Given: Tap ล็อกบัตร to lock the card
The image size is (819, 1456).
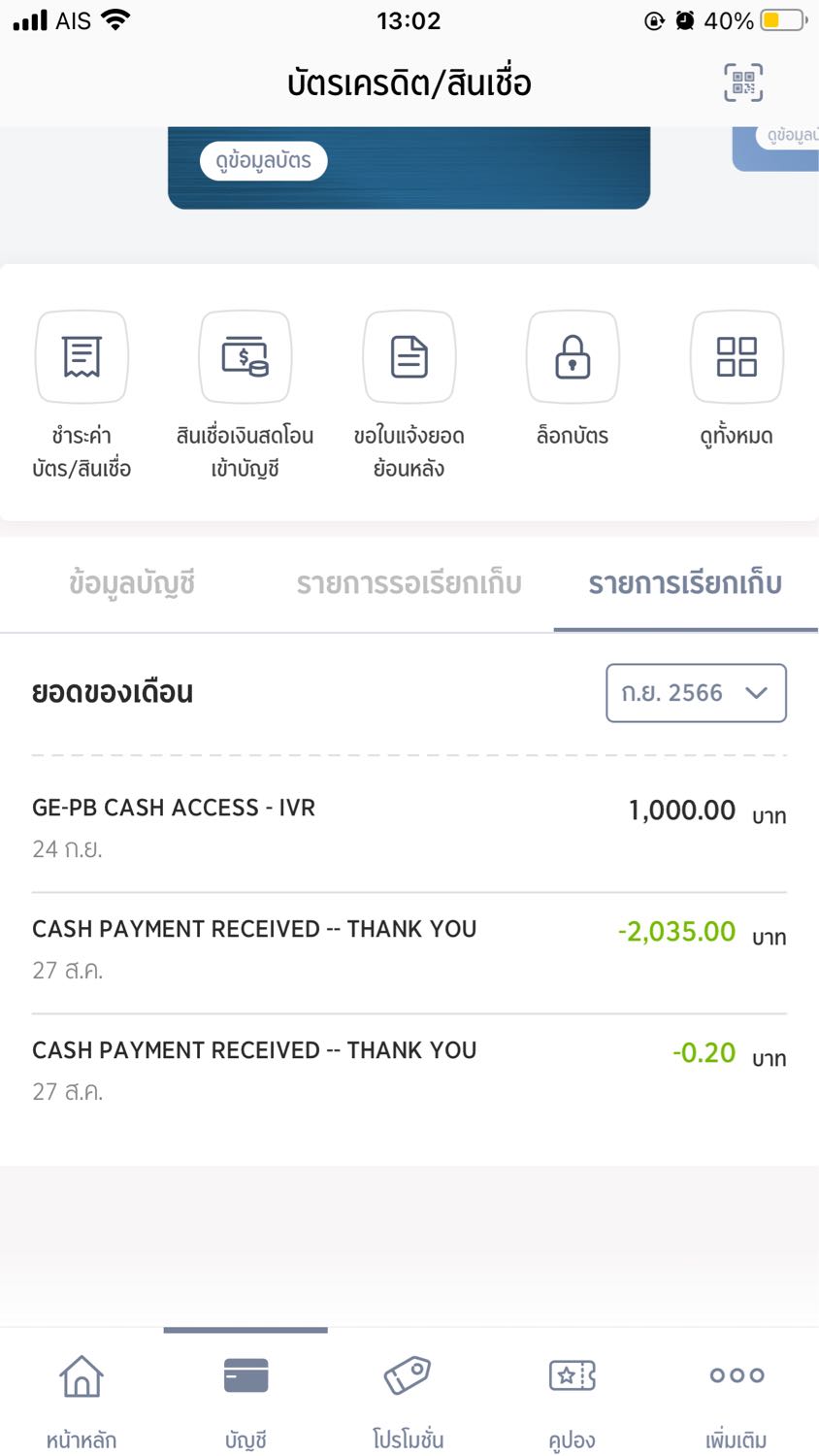Looking at the screenshot, I should coord(573,380).
